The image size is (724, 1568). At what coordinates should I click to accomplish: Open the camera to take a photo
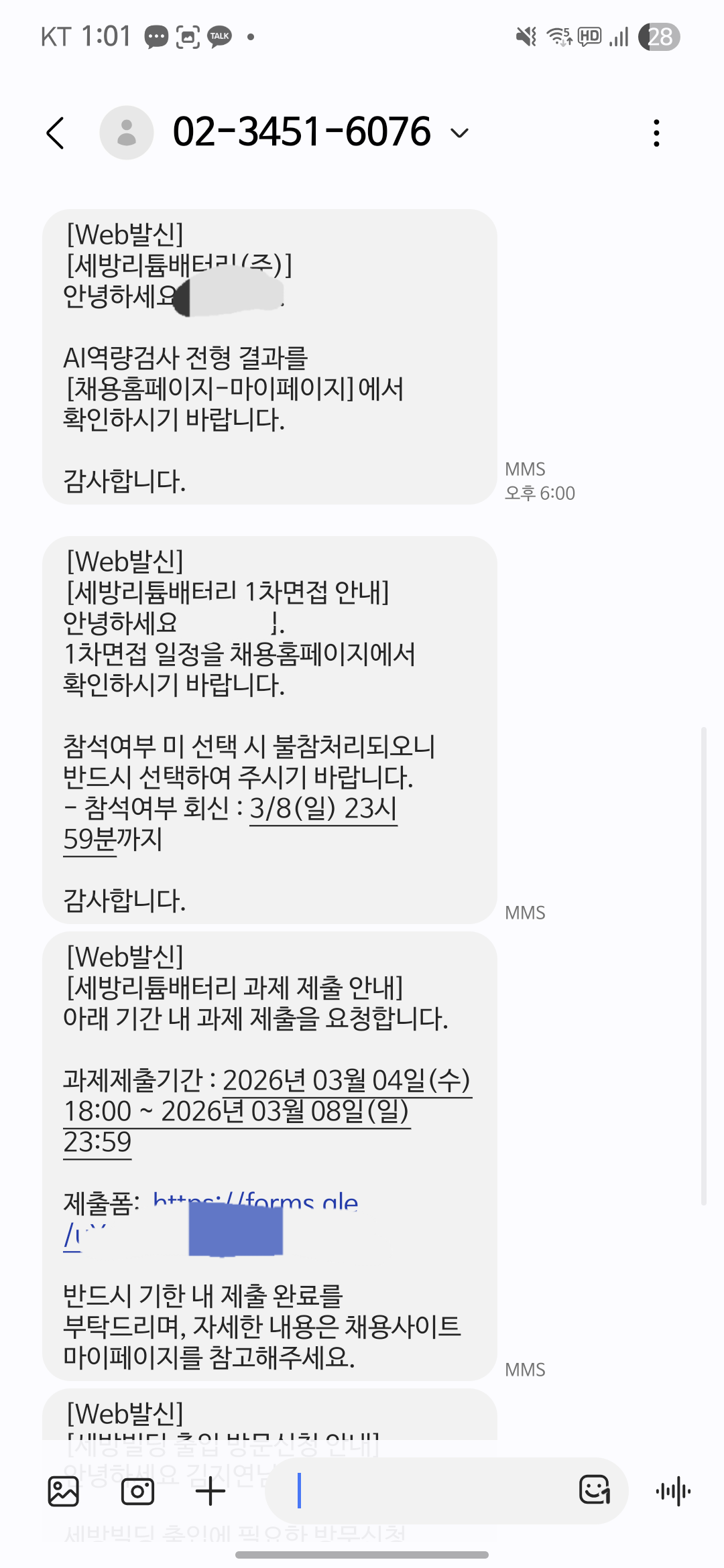[x=137, y=1492]
